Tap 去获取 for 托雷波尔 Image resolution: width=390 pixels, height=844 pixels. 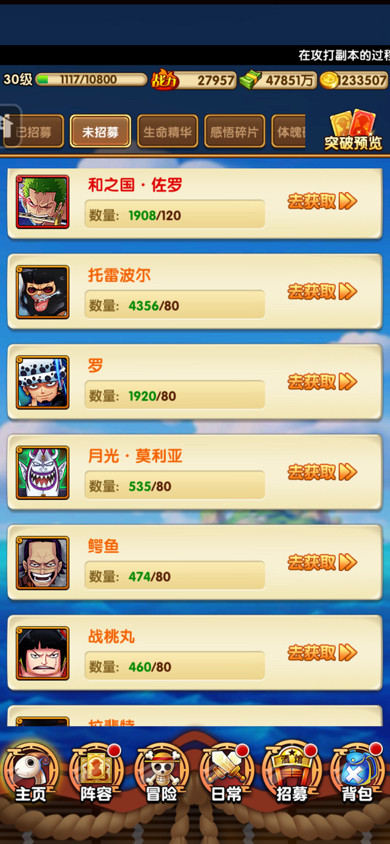[x=322, y=292]
